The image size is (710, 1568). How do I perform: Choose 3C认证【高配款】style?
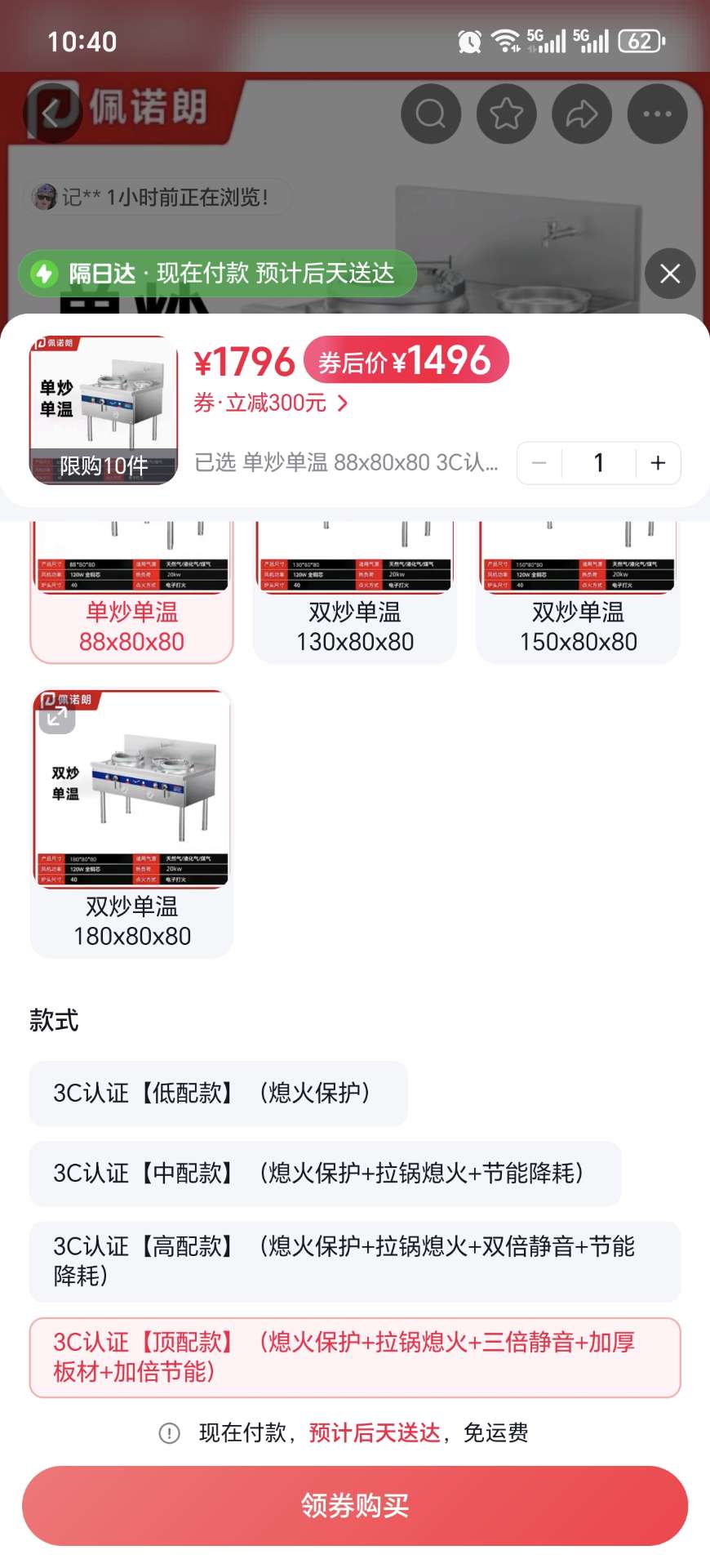pos(354,1260)
